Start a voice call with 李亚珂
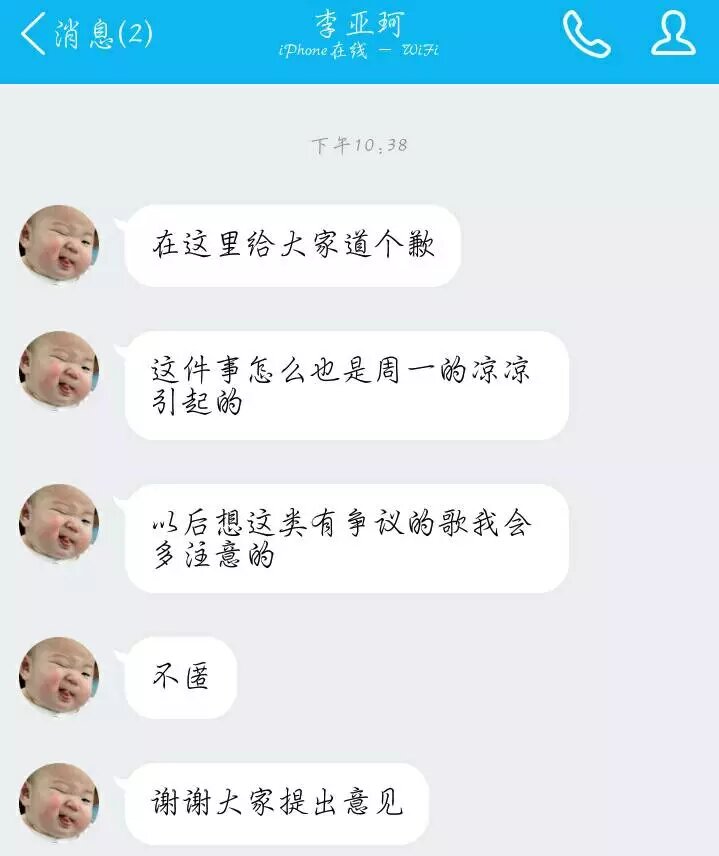The height and width of the screenshot is (856, 719). point(586,34)
